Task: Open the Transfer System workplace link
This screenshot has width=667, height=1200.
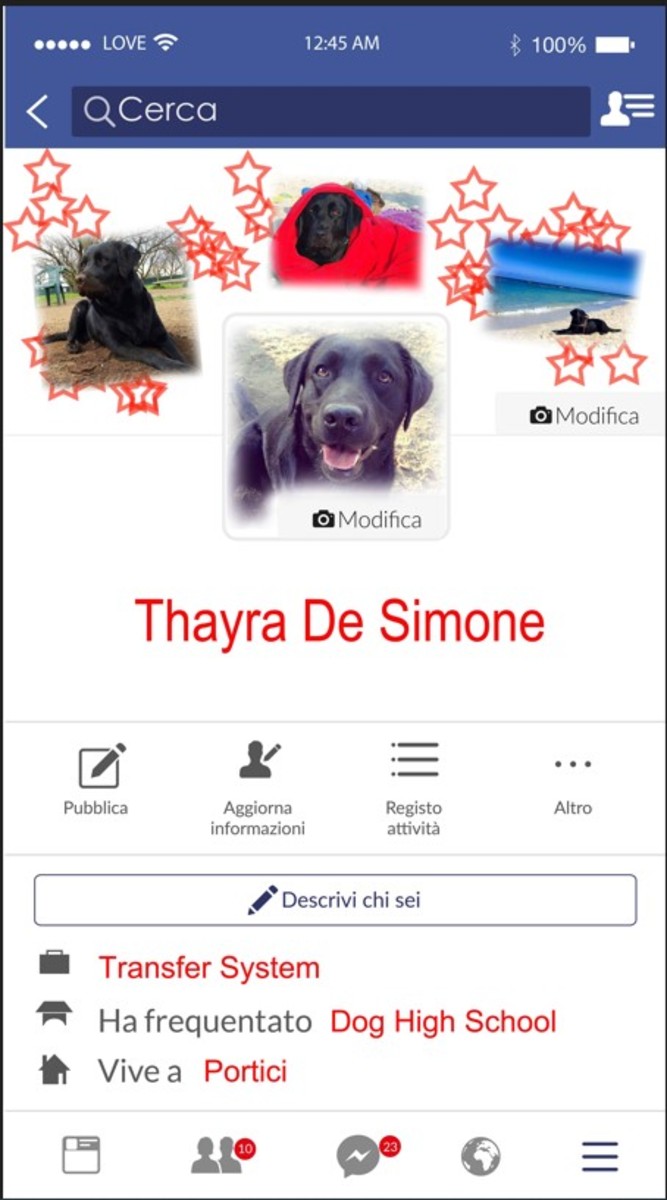Action: 209,968
